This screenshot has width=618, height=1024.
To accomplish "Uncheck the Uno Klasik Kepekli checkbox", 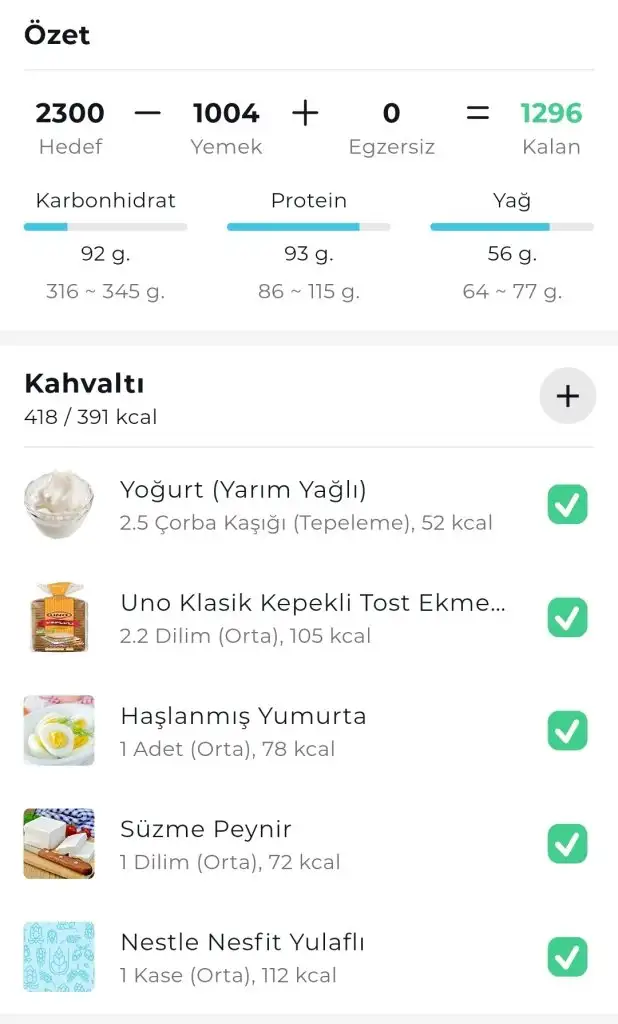I will (x=567, y=618).
